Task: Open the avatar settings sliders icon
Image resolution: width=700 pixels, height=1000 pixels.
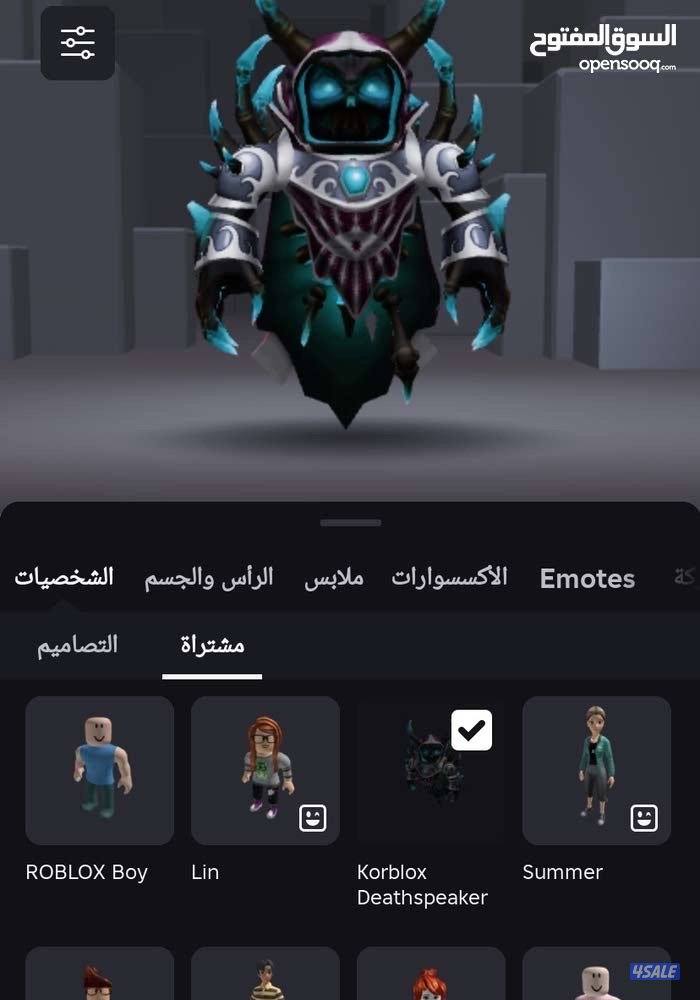Action: point(77,43)
